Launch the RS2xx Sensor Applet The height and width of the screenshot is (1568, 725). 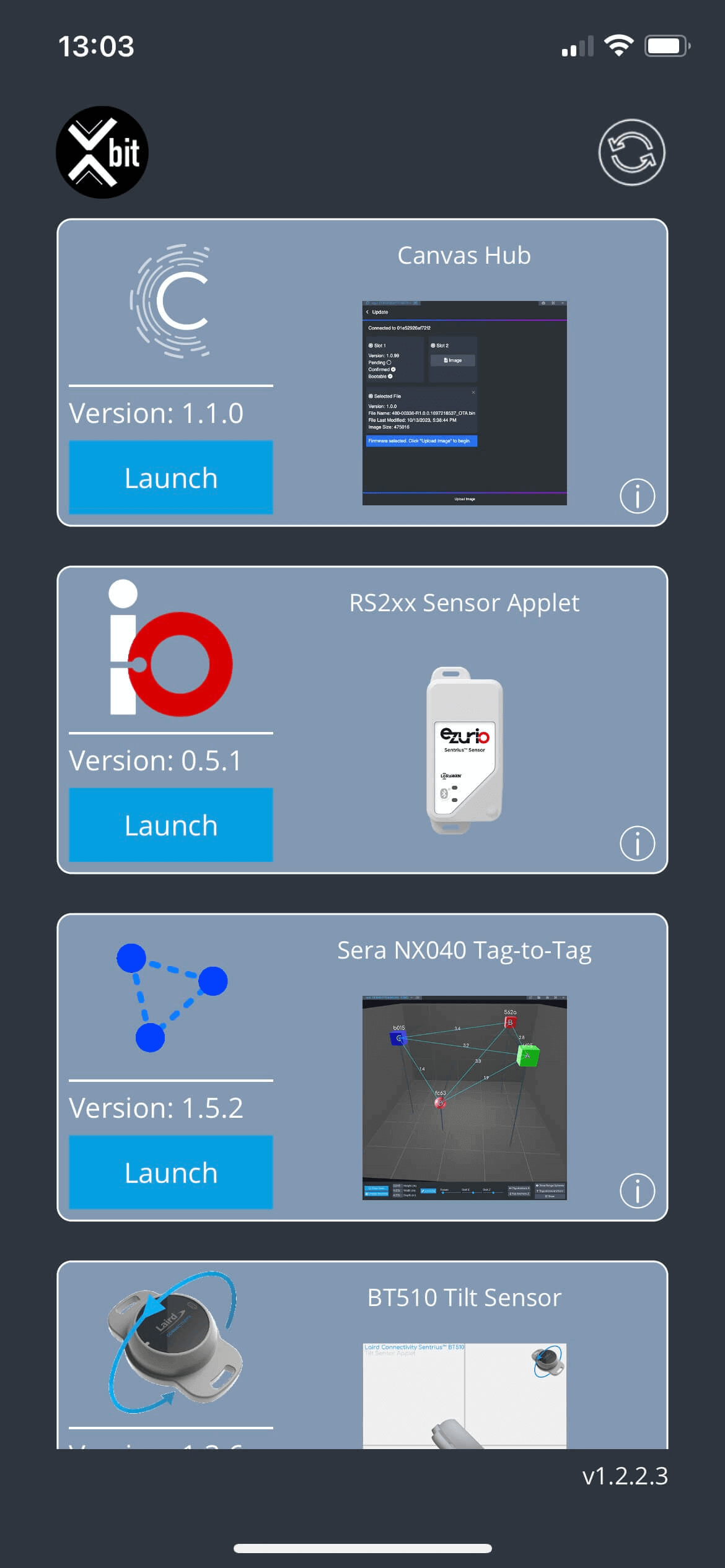click(171, 825)
